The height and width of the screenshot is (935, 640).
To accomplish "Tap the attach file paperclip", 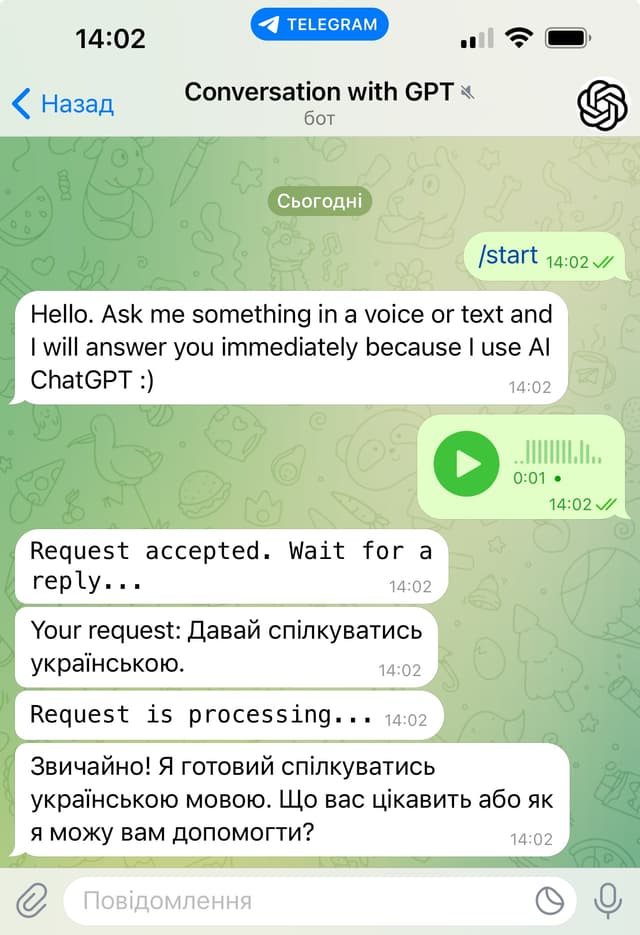I will point(32,901).
